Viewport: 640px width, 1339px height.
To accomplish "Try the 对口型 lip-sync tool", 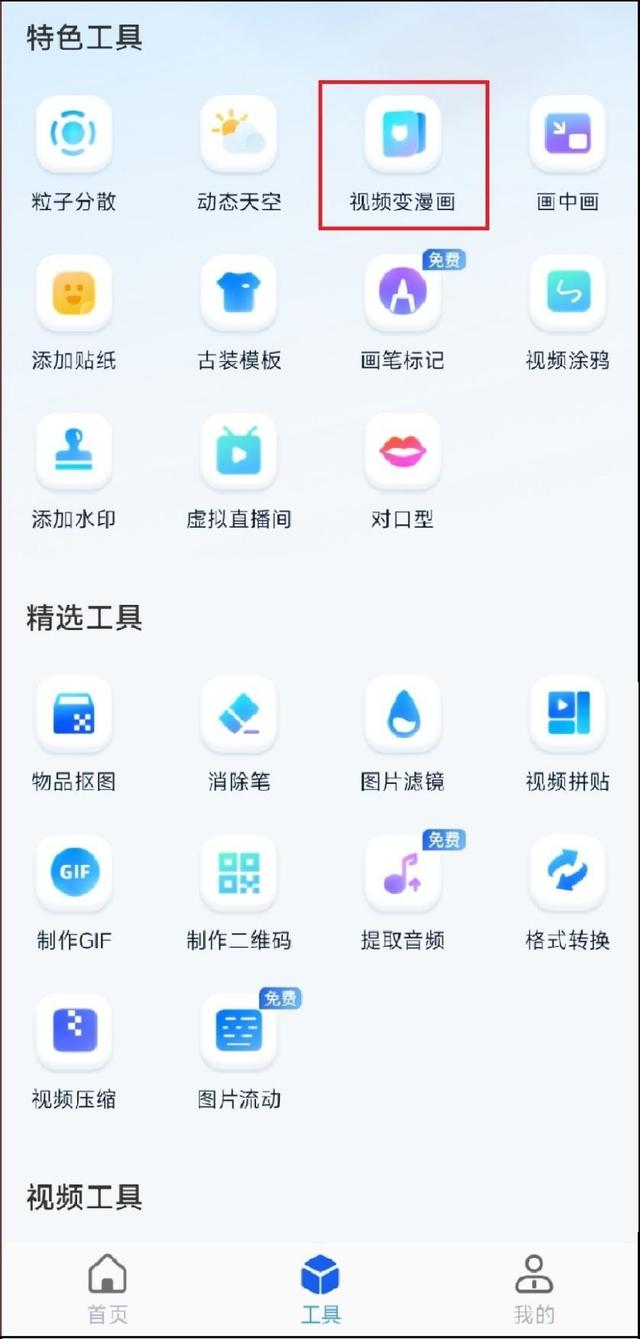I will (x=403, y=452).
